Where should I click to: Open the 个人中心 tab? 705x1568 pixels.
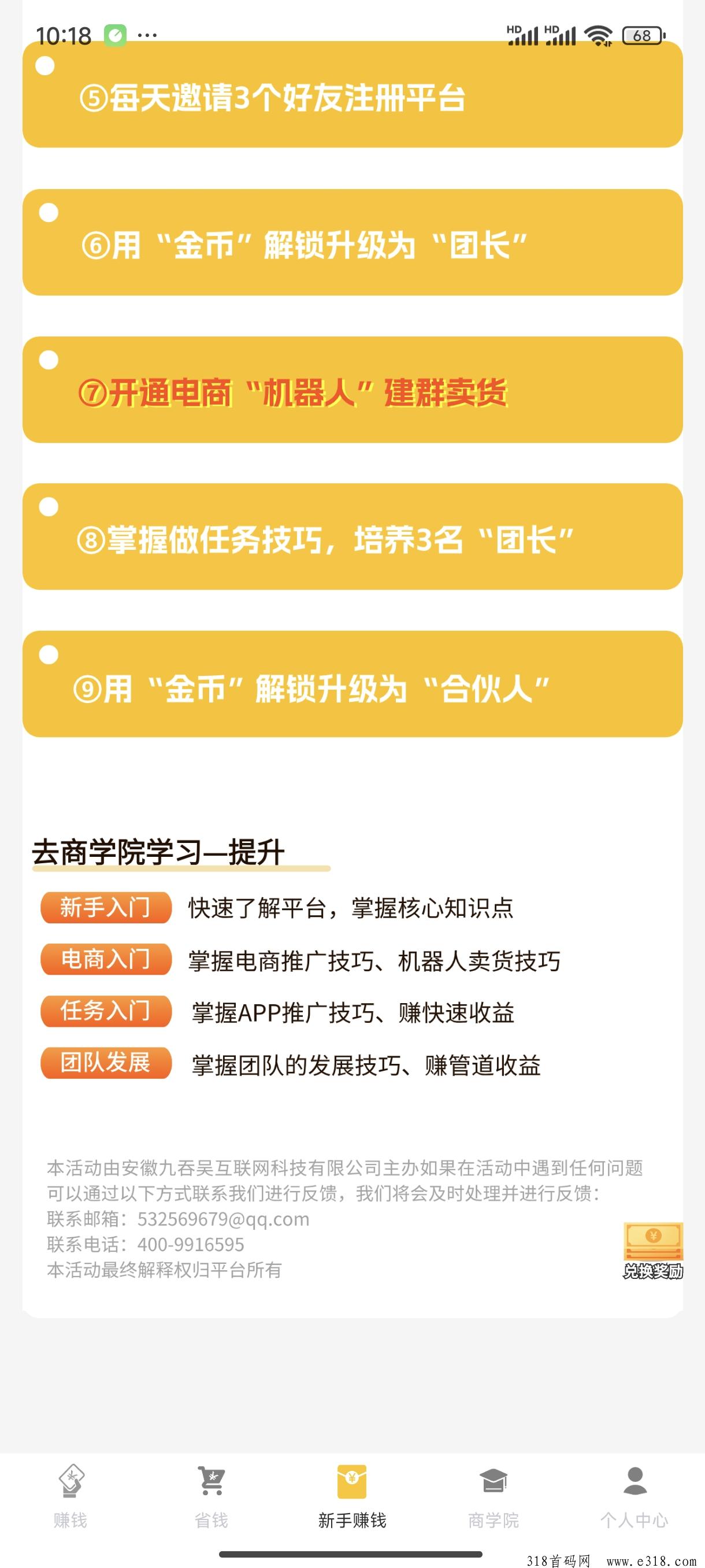tap(634, 1496)
